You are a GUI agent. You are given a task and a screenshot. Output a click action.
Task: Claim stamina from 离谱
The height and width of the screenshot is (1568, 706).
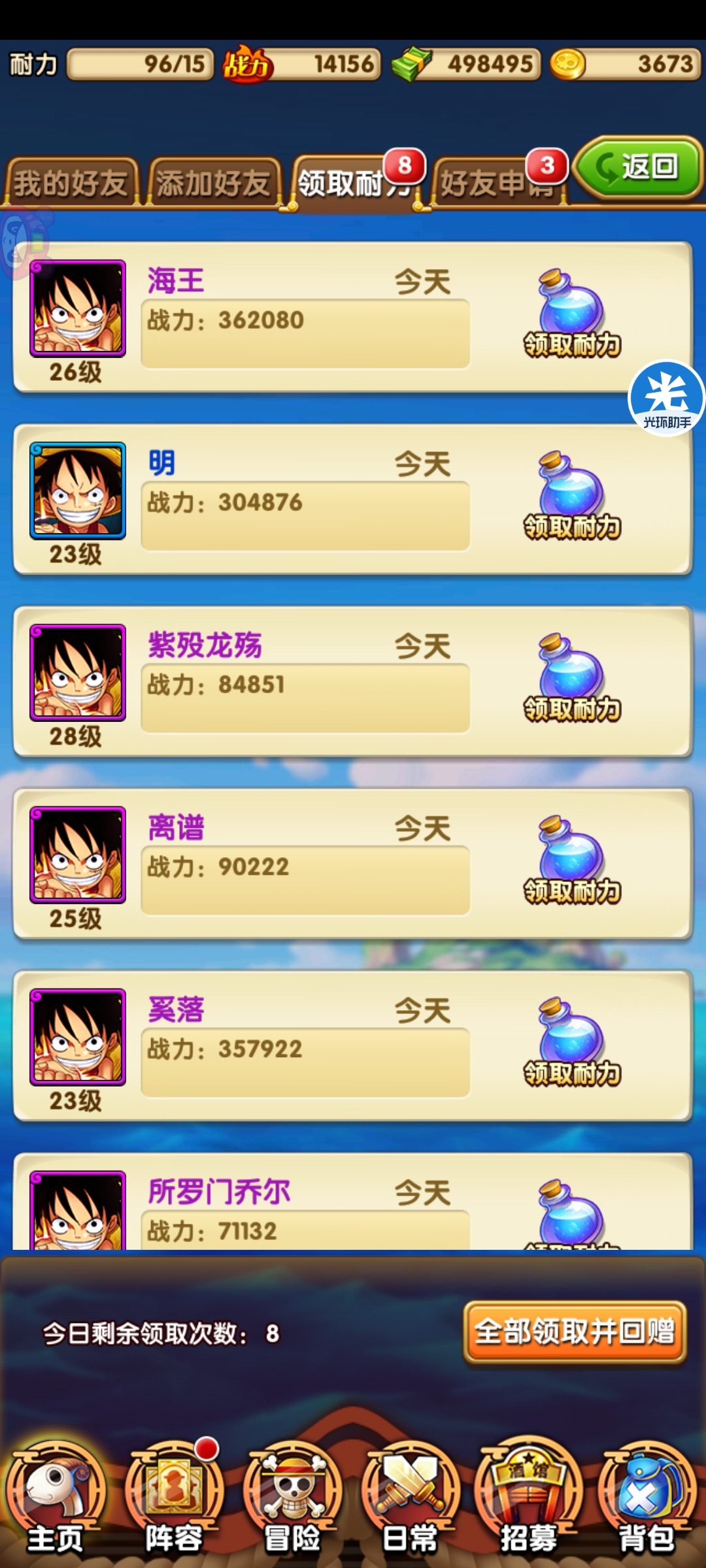[x=572, y=860]
